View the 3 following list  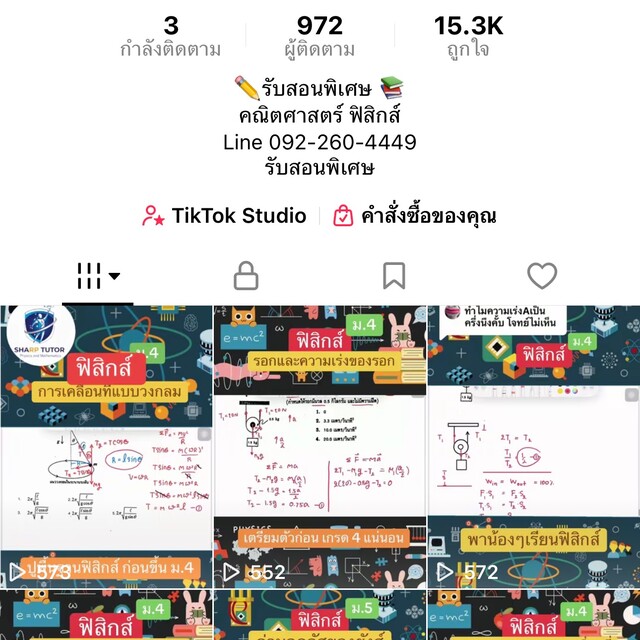[171, 36]
